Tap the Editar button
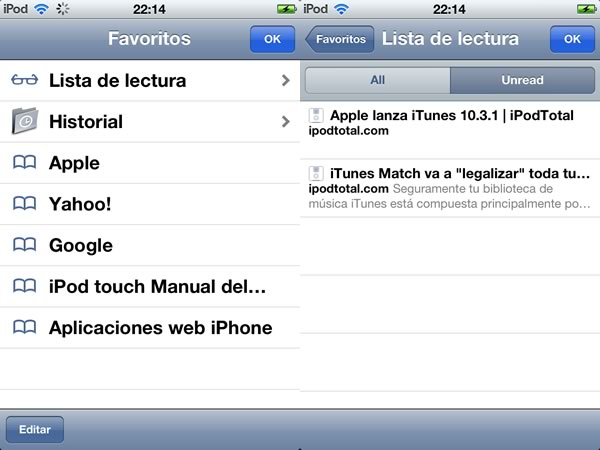600x450 pixels. click(x=35, y=429)
